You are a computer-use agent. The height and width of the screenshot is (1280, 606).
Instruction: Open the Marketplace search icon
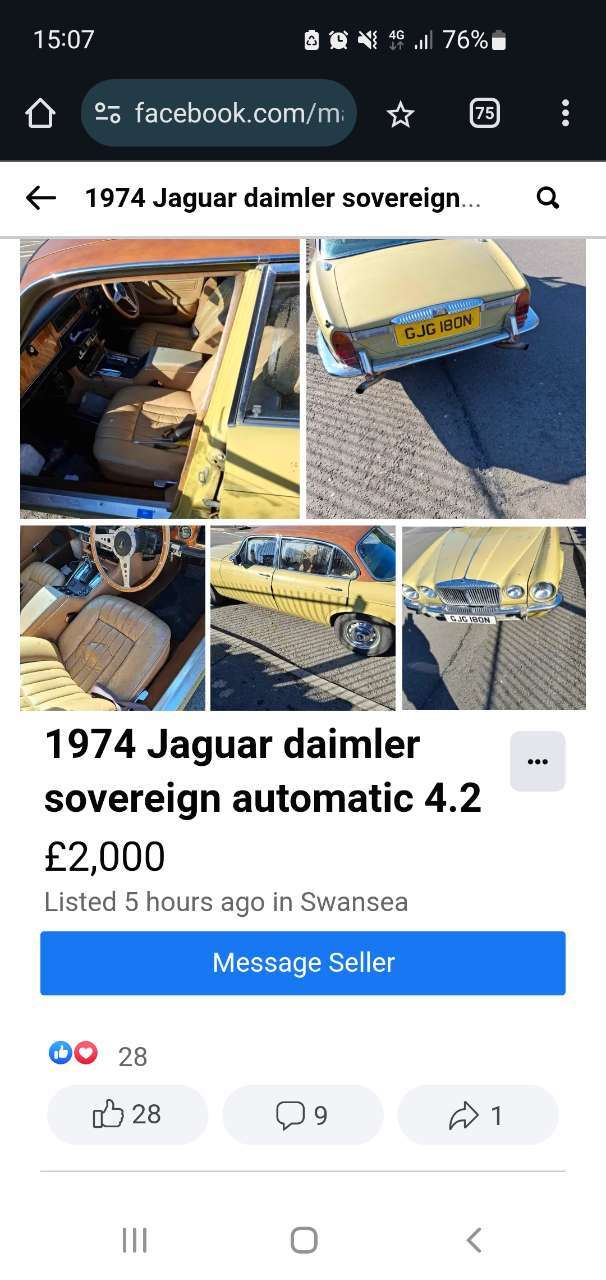[x=548, y=198]
